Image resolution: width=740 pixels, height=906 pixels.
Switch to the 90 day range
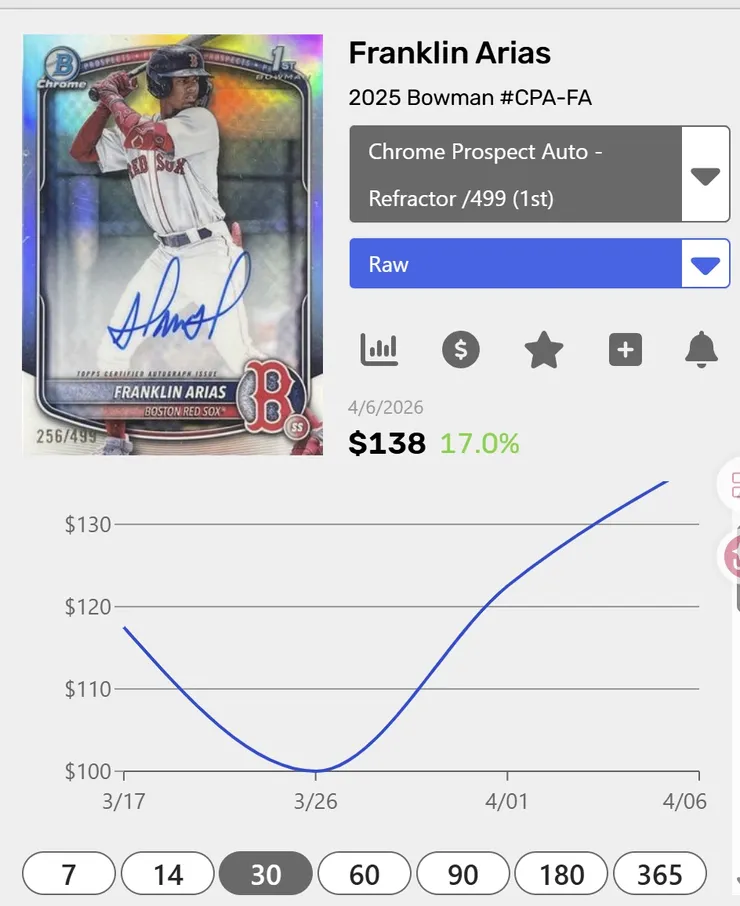coord(463,874)
